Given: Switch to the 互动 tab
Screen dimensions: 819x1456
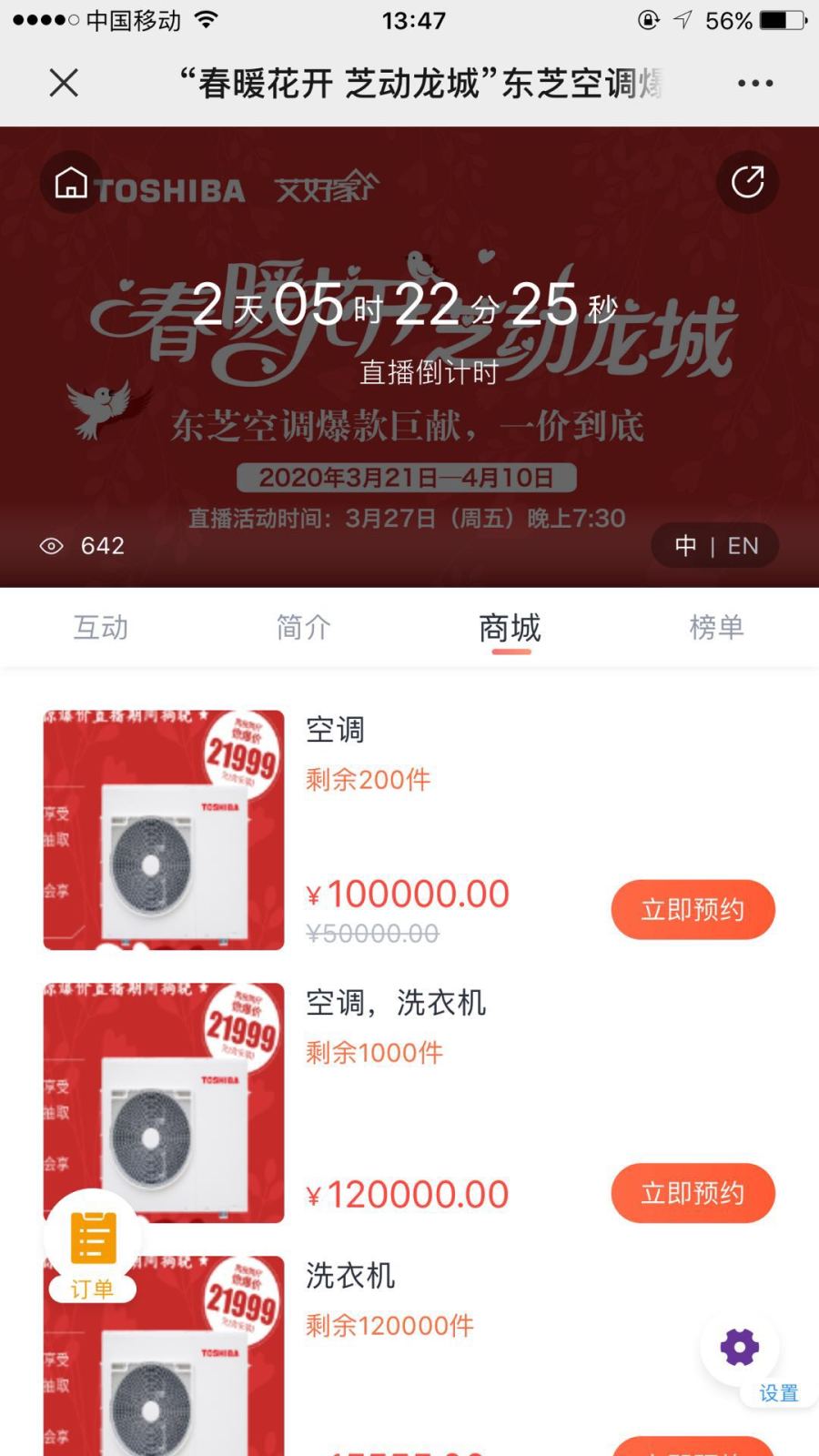Looking at the screenshot, I should (101, 627).
